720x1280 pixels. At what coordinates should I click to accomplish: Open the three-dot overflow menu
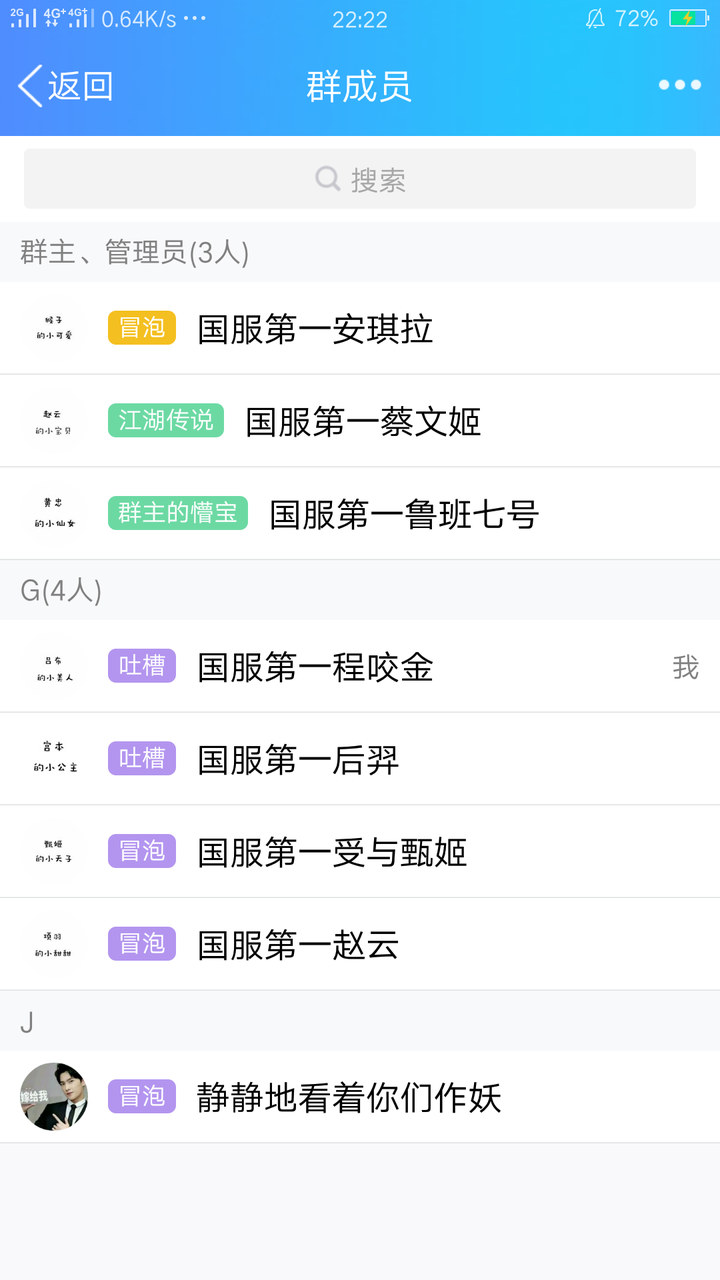[679, 86]
